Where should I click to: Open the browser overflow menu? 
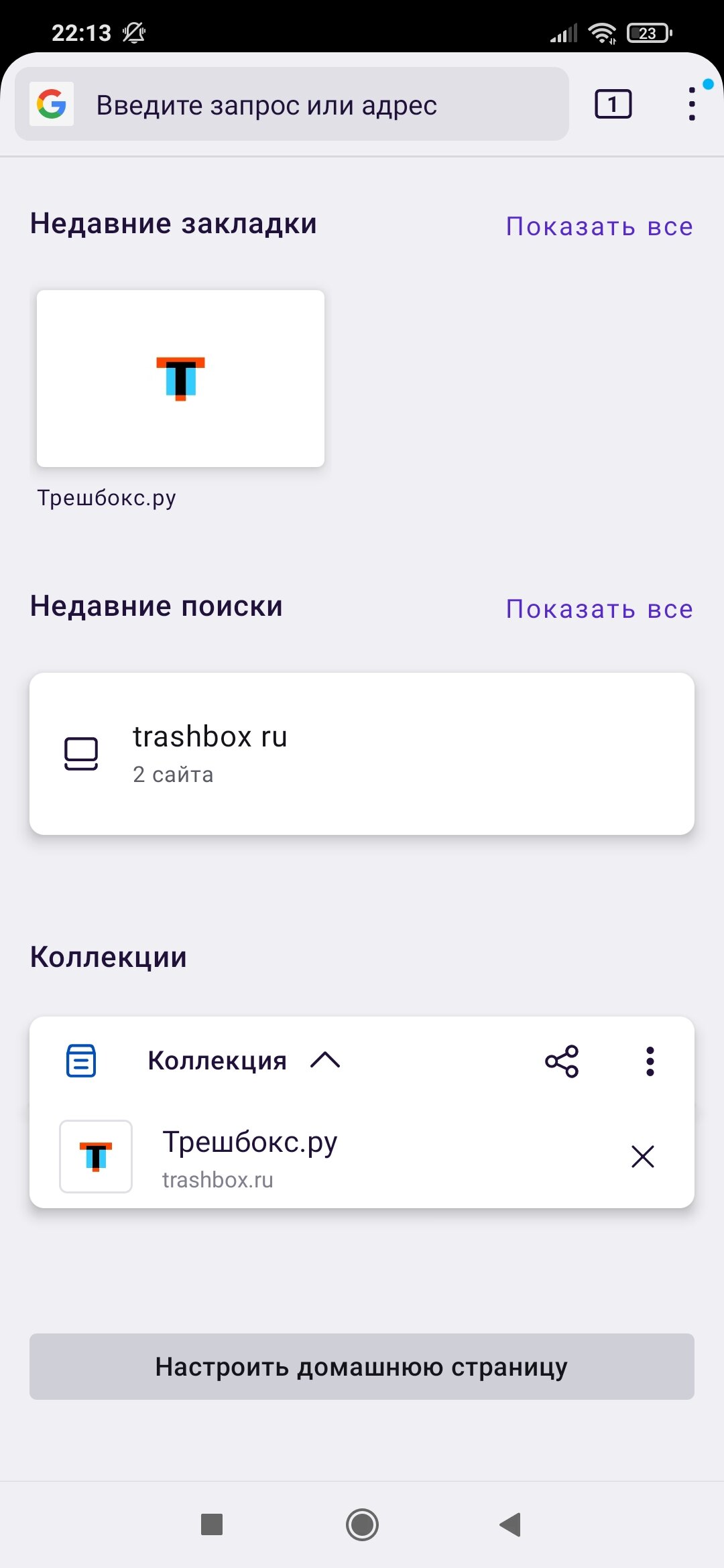(x=692, y=104)
